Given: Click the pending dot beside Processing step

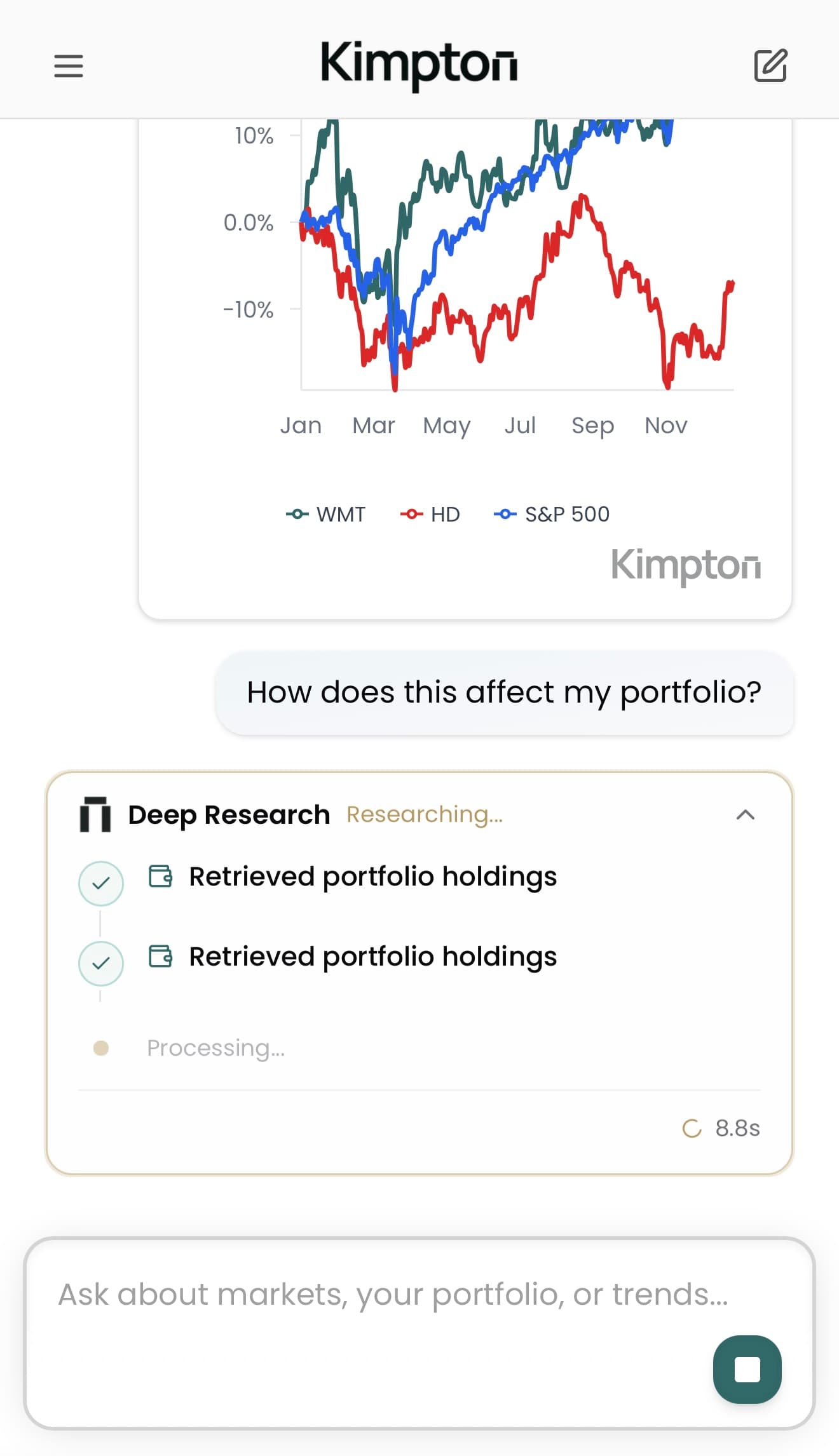Looking at the screenshot, I should pos(102,1048).
